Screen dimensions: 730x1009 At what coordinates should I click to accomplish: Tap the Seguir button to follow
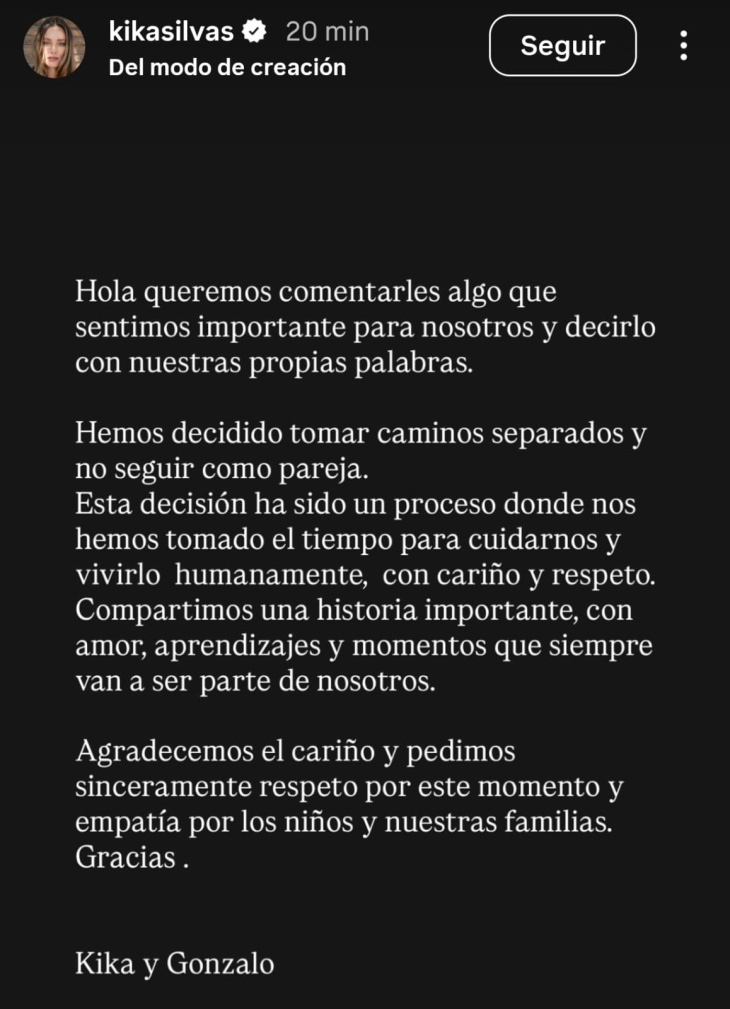(x=562, y=46)
